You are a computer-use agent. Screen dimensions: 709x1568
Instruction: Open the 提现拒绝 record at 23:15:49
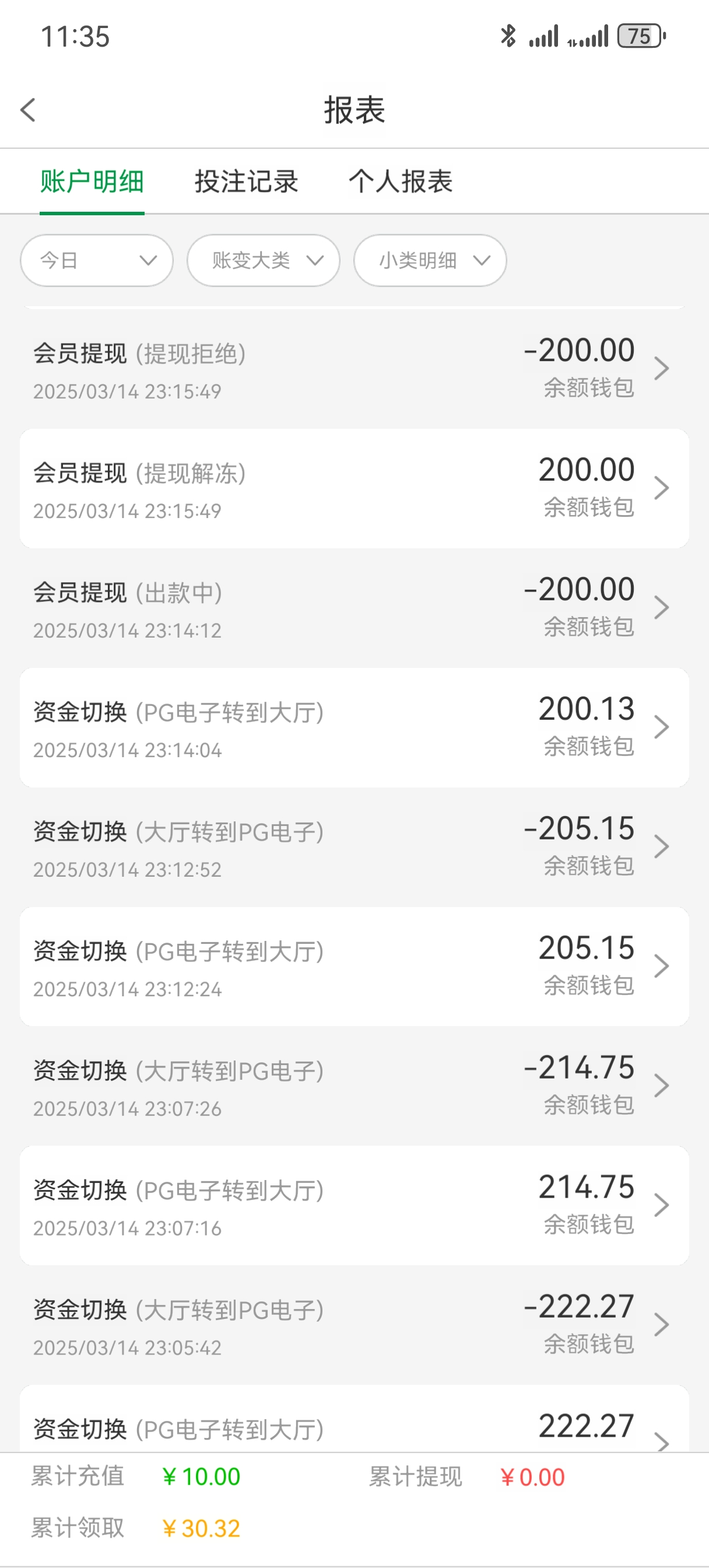[353, 369]
